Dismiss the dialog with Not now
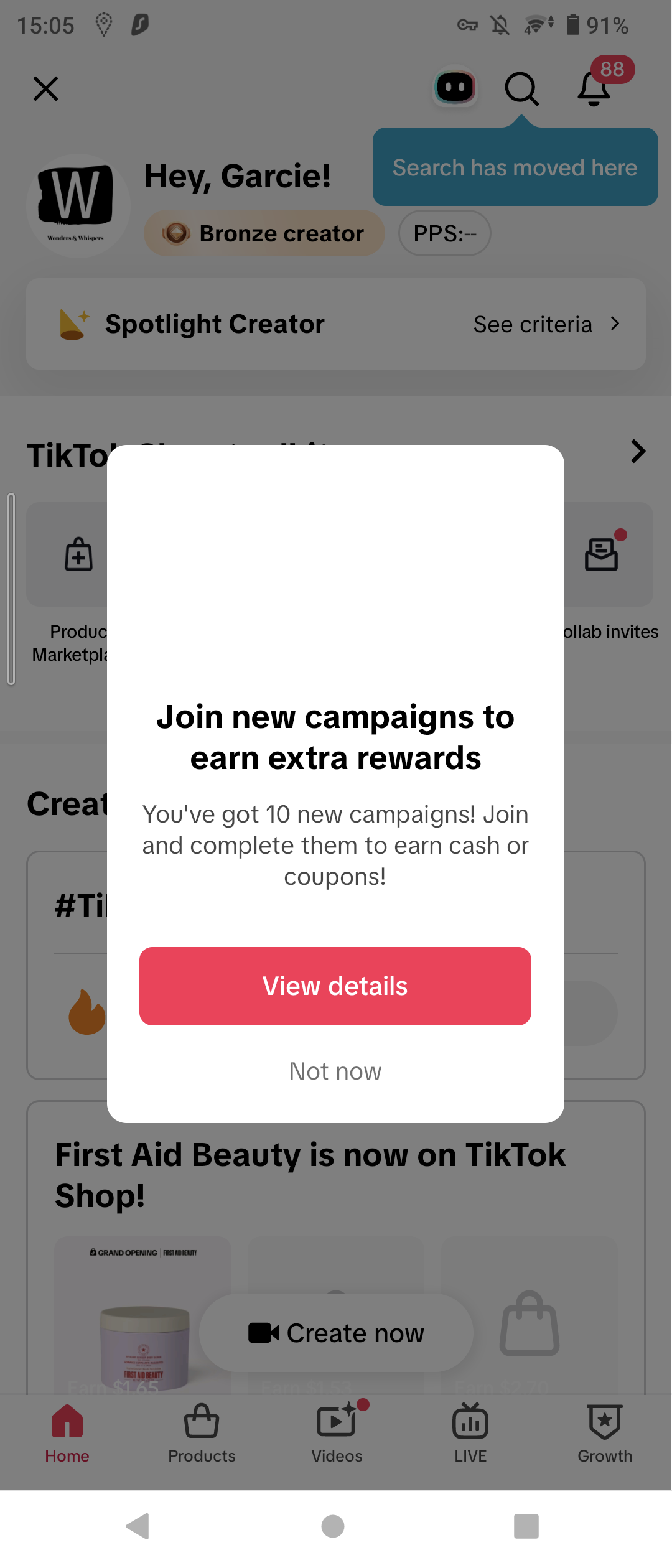Image resolution: width=672 pixels, height=1568 pixels. click(x=335, y=1071)
